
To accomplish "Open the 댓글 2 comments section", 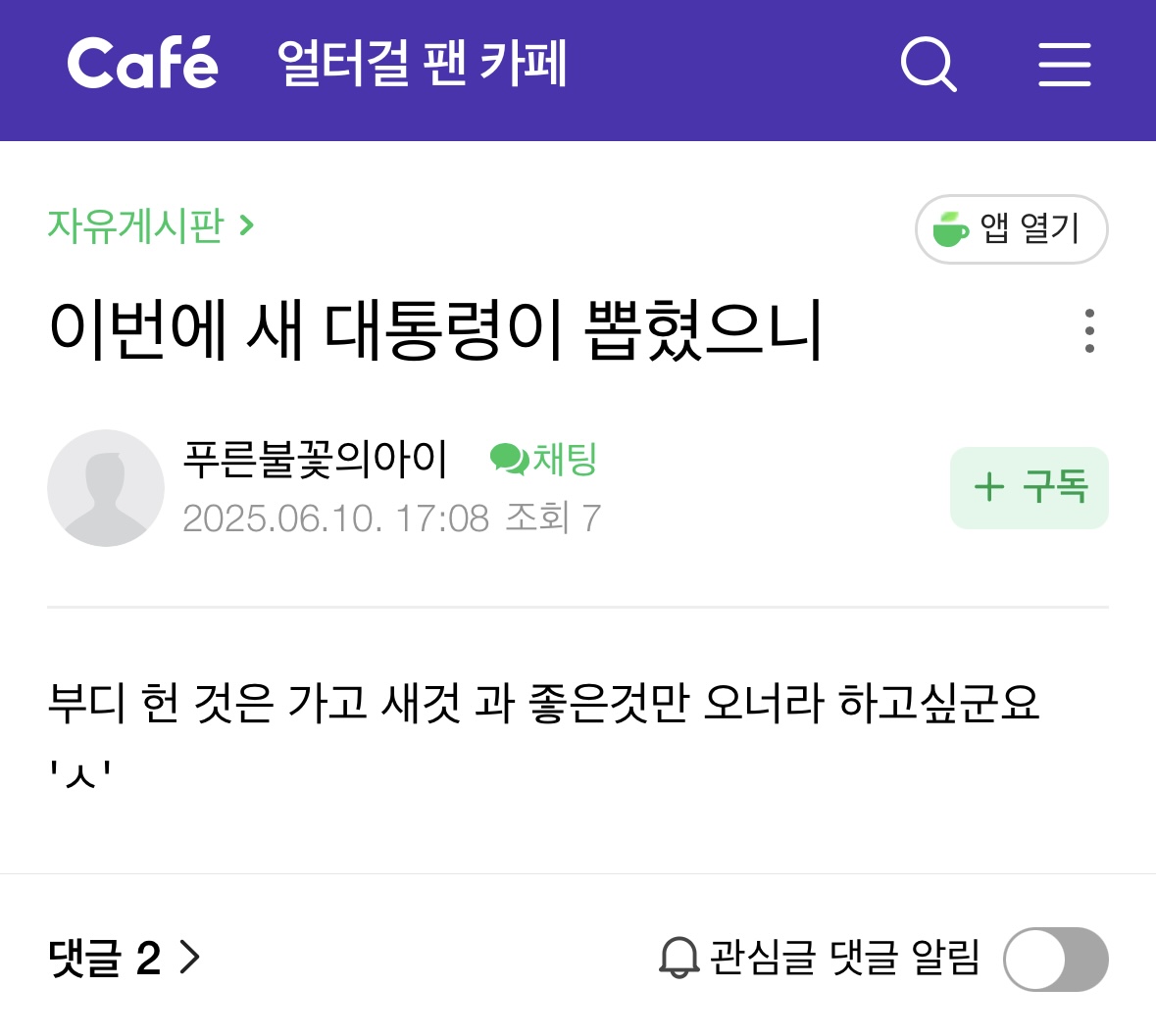I will [x=124, y=958].
